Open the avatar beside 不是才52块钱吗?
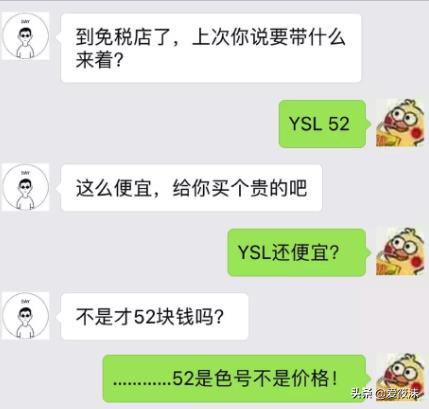The image size is (429, 409). pyautogui.click(x=25, y=316)
